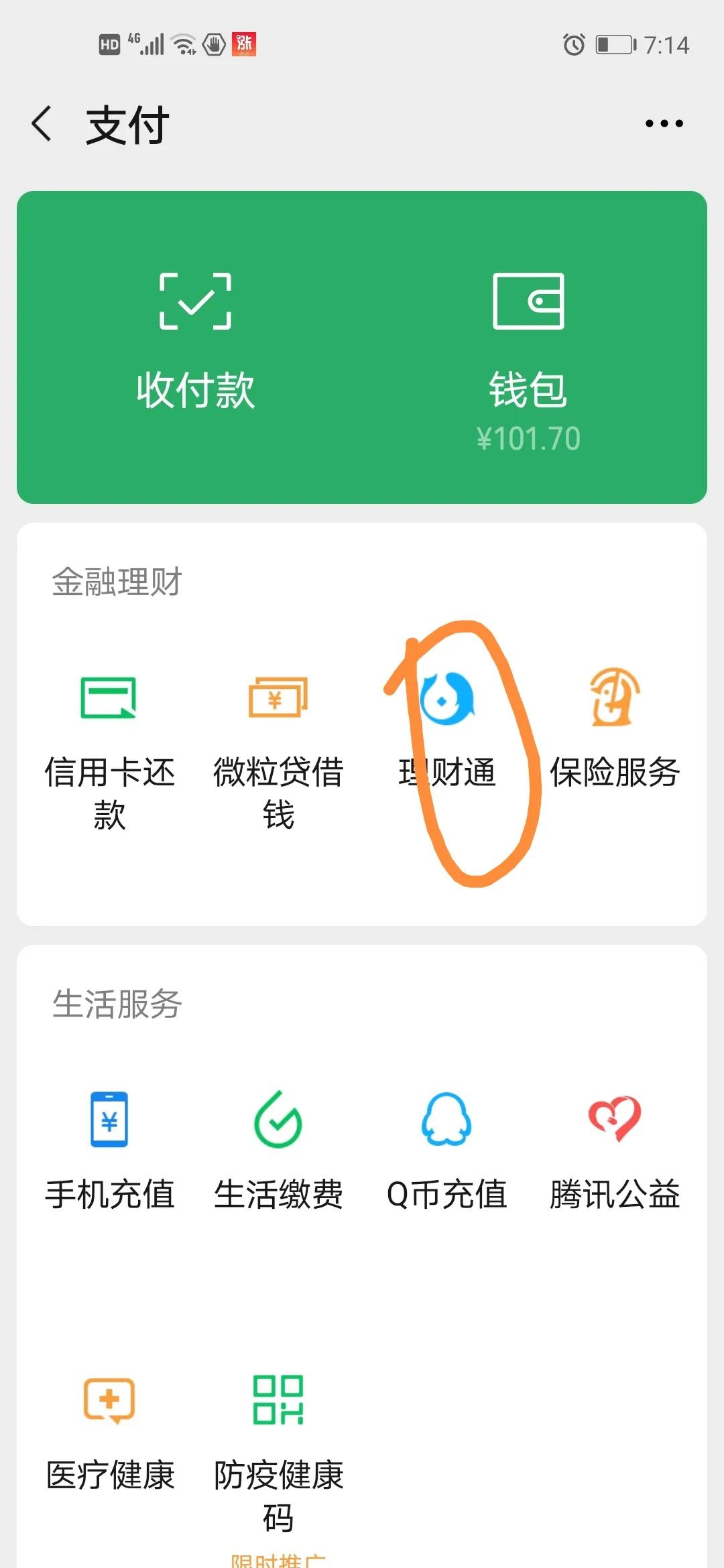Select 手机充值 mobile top-up

(x=109, y=1146)
